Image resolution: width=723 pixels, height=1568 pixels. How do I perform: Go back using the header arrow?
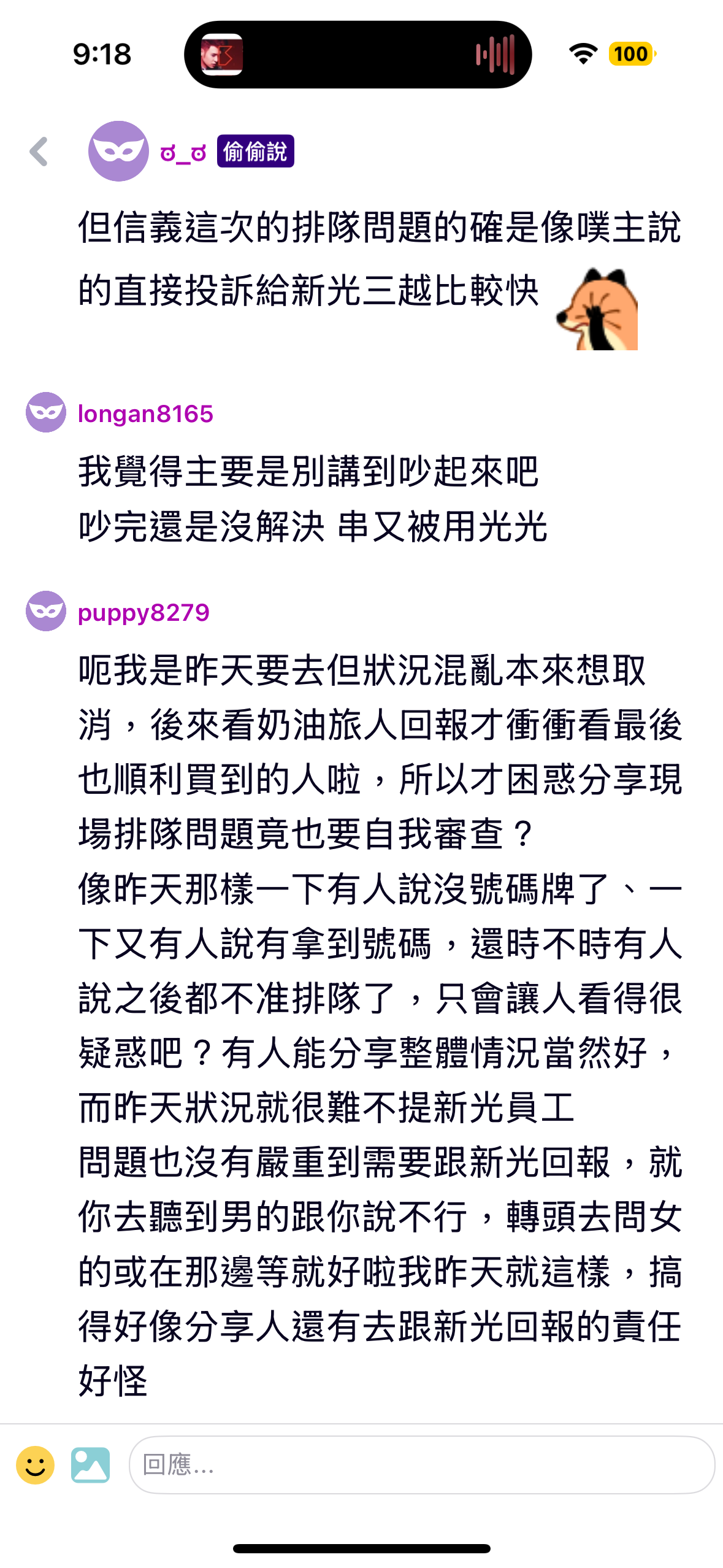pos(39,152)
